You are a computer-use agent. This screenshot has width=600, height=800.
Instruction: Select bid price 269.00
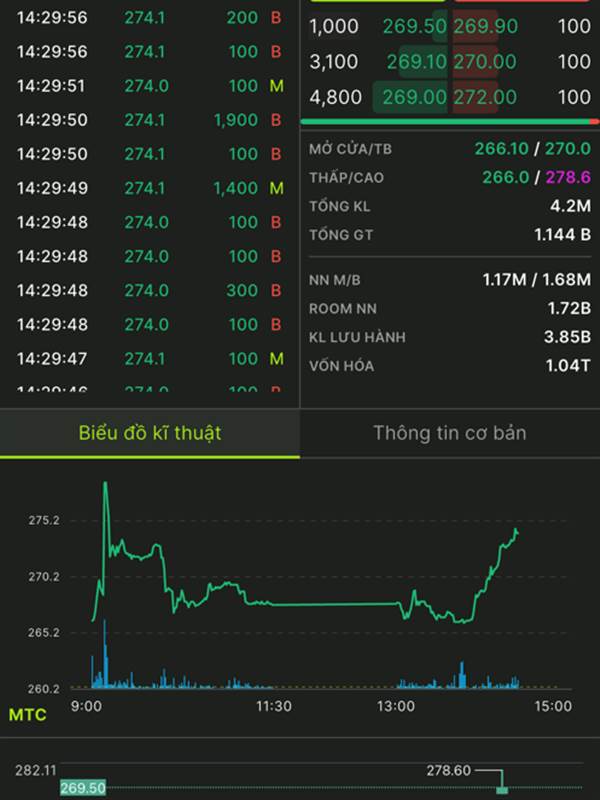click(x=414, y=97)
